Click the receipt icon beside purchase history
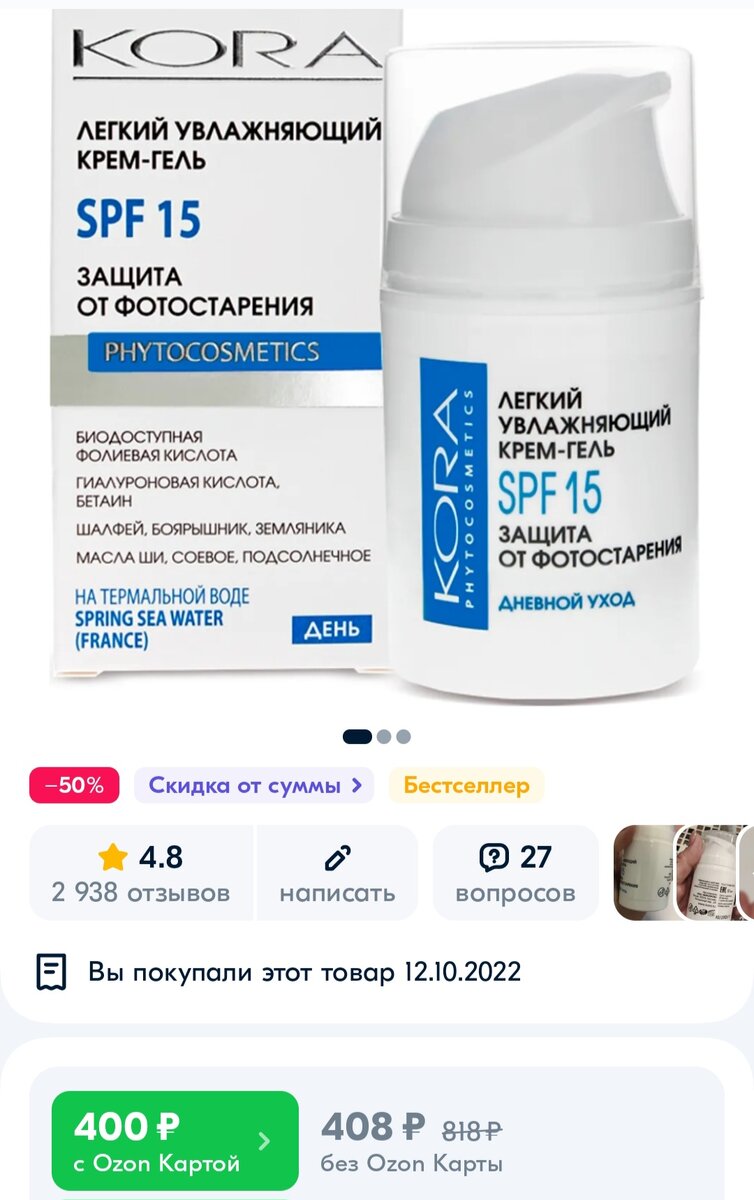This screenshot has width=754, height=1200. pyautogui.click(x=49, y=969)
